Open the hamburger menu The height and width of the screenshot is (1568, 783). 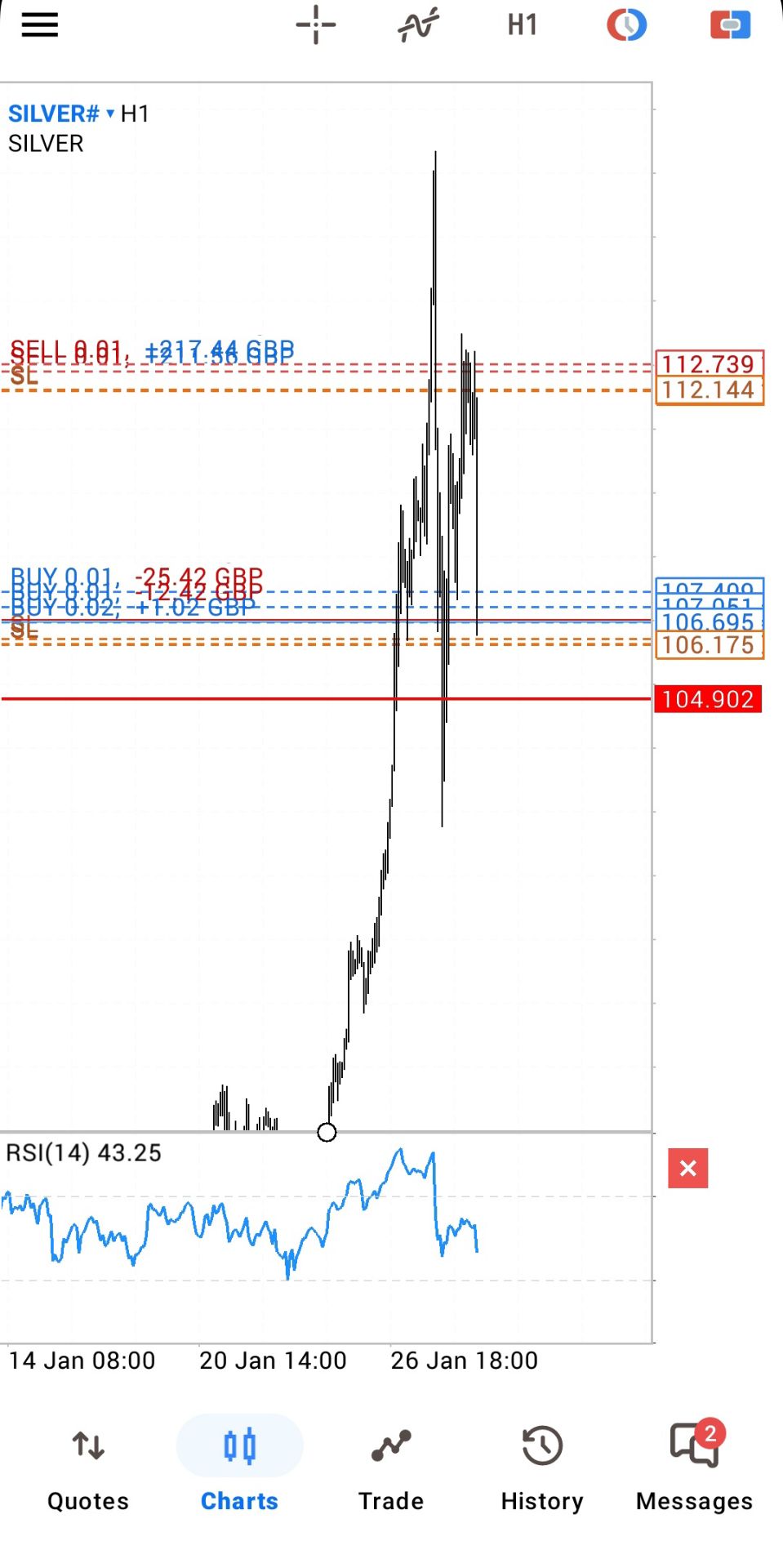(39, 25)
